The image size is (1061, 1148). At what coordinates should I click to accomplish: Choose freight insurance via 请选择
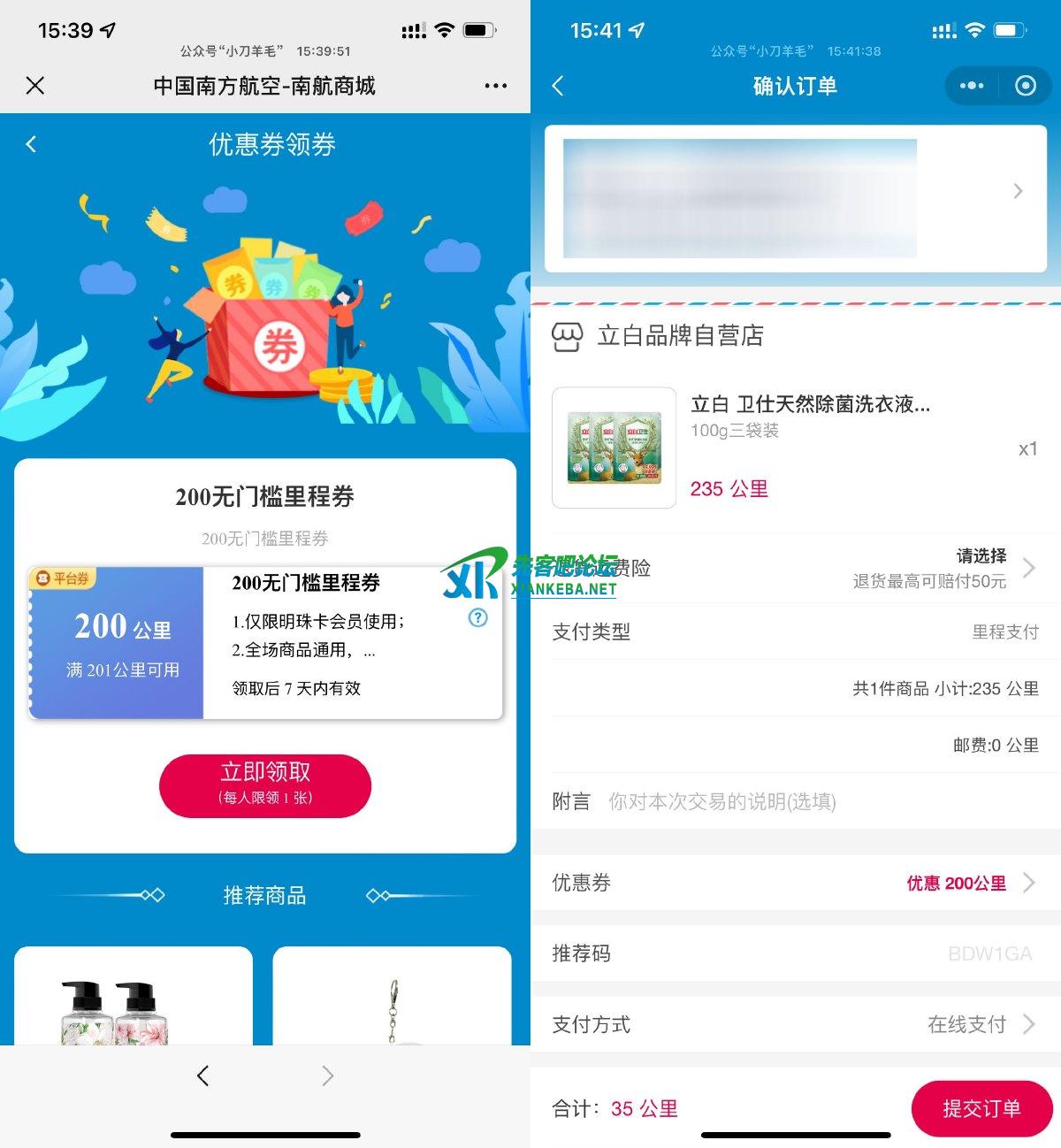pos(981,568)
